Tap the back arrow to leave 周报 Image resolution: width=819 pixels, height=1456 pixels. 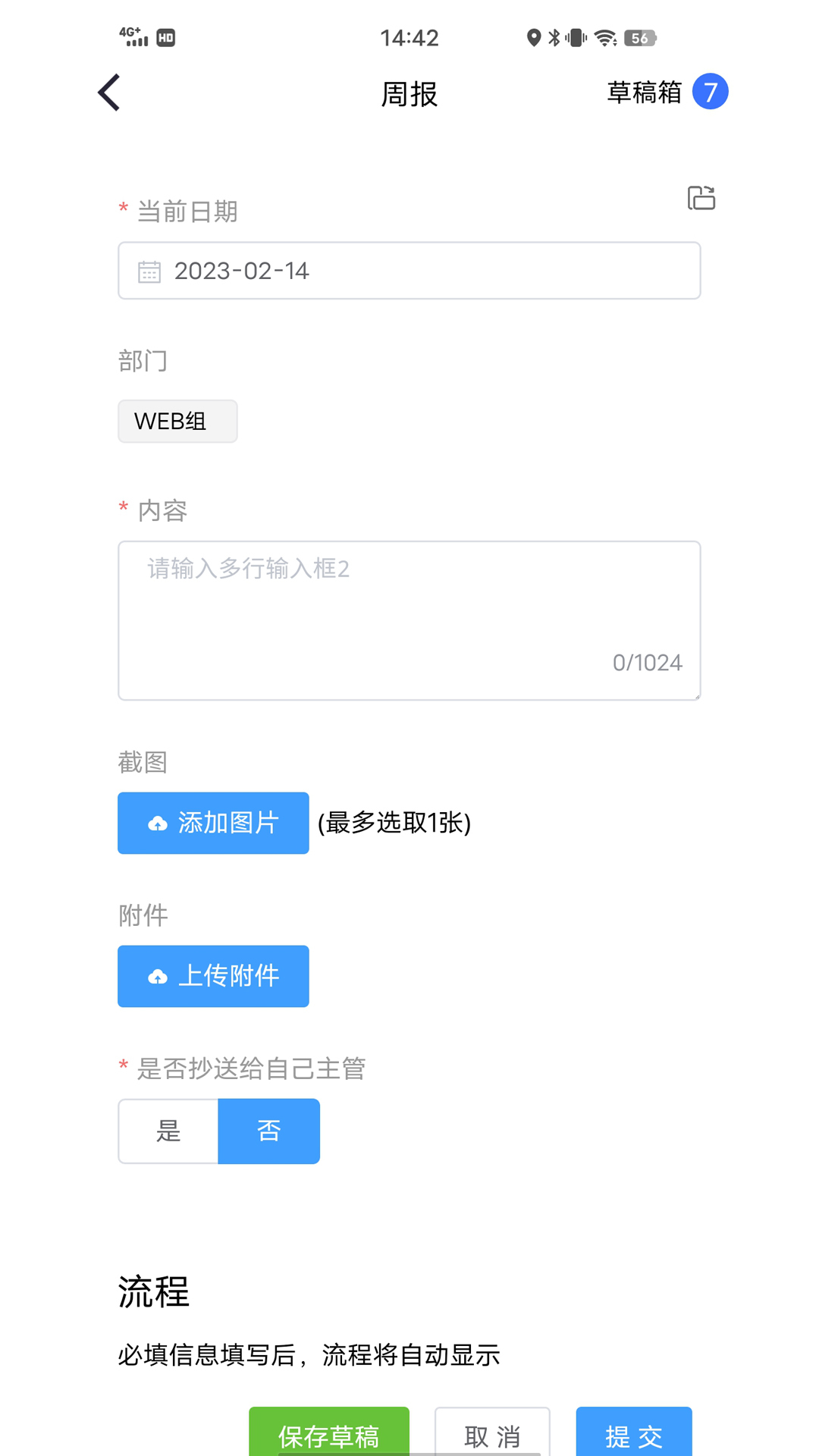107,92
